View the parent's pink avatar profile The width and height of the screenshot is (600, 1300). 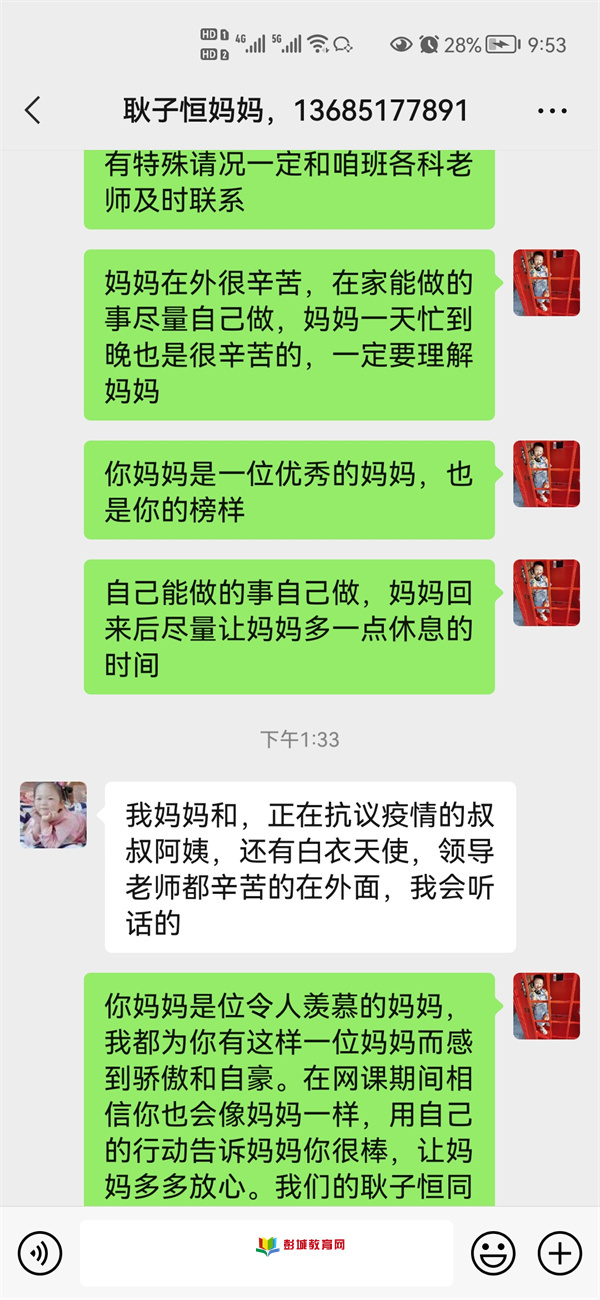(53, 815)
